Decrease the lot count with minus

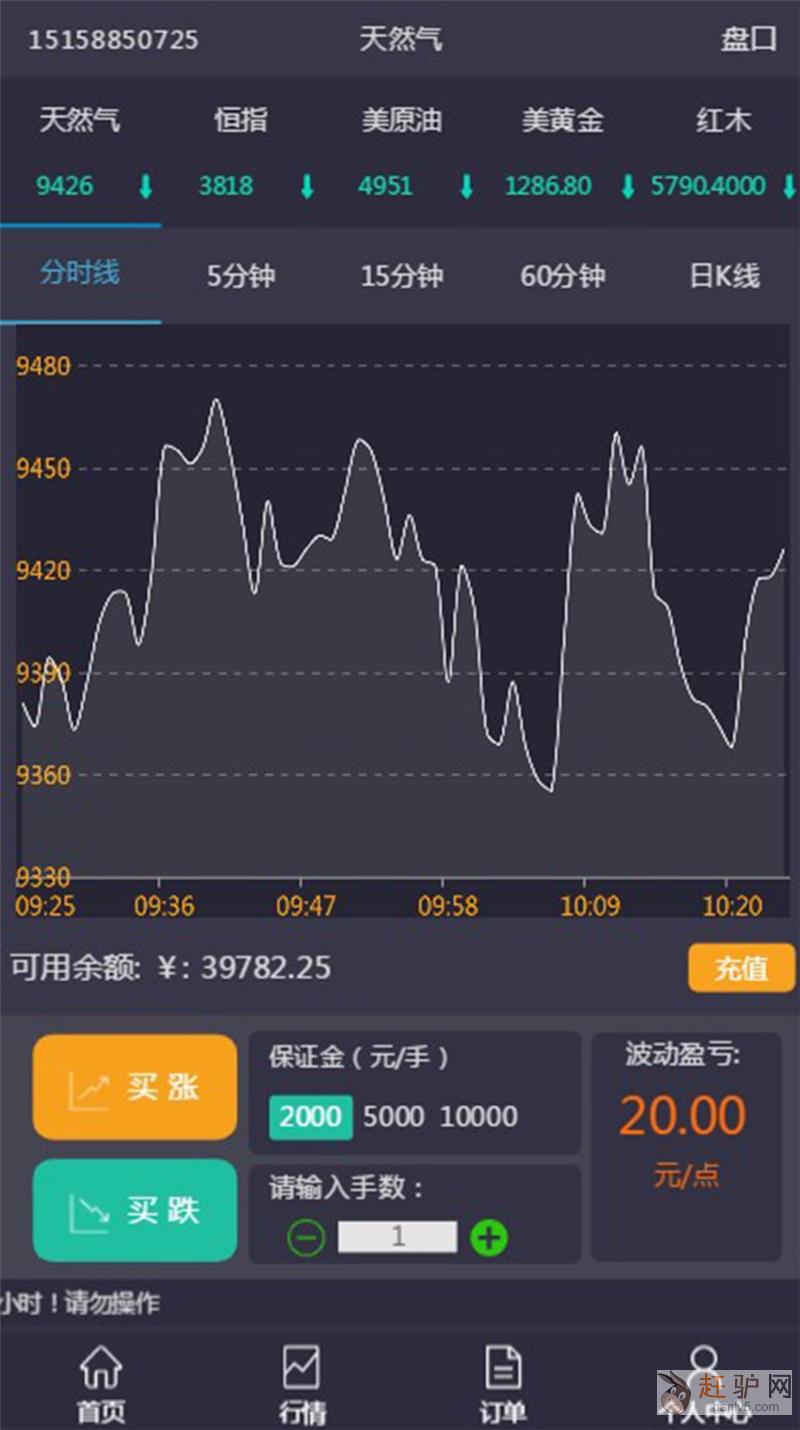pos(306,1238)
